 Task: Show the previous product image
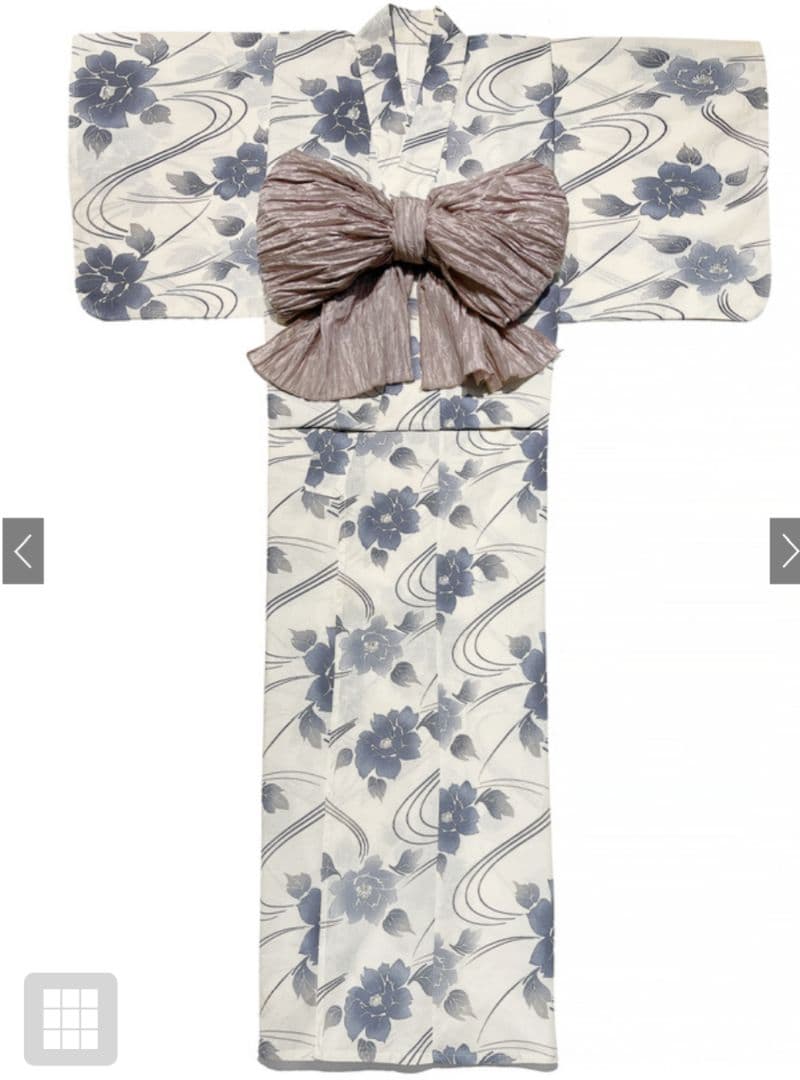[x=22, y=550]
